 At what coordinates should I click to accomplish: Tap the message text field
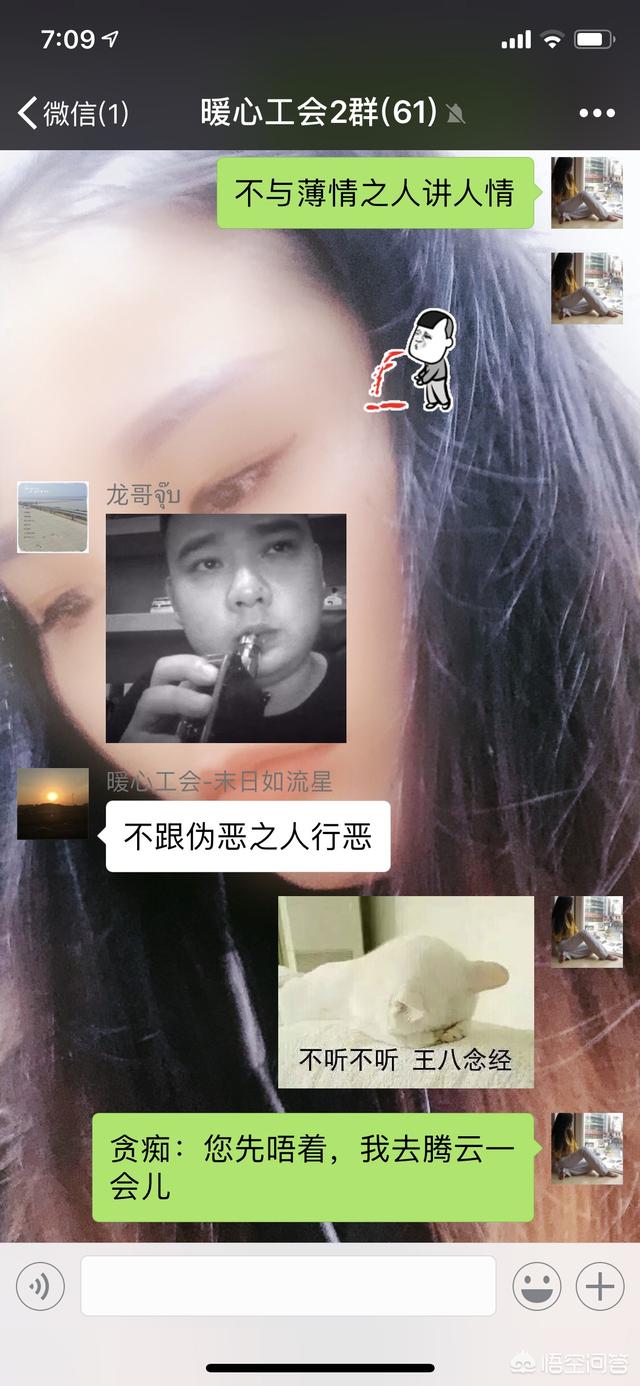(288, 1286)
